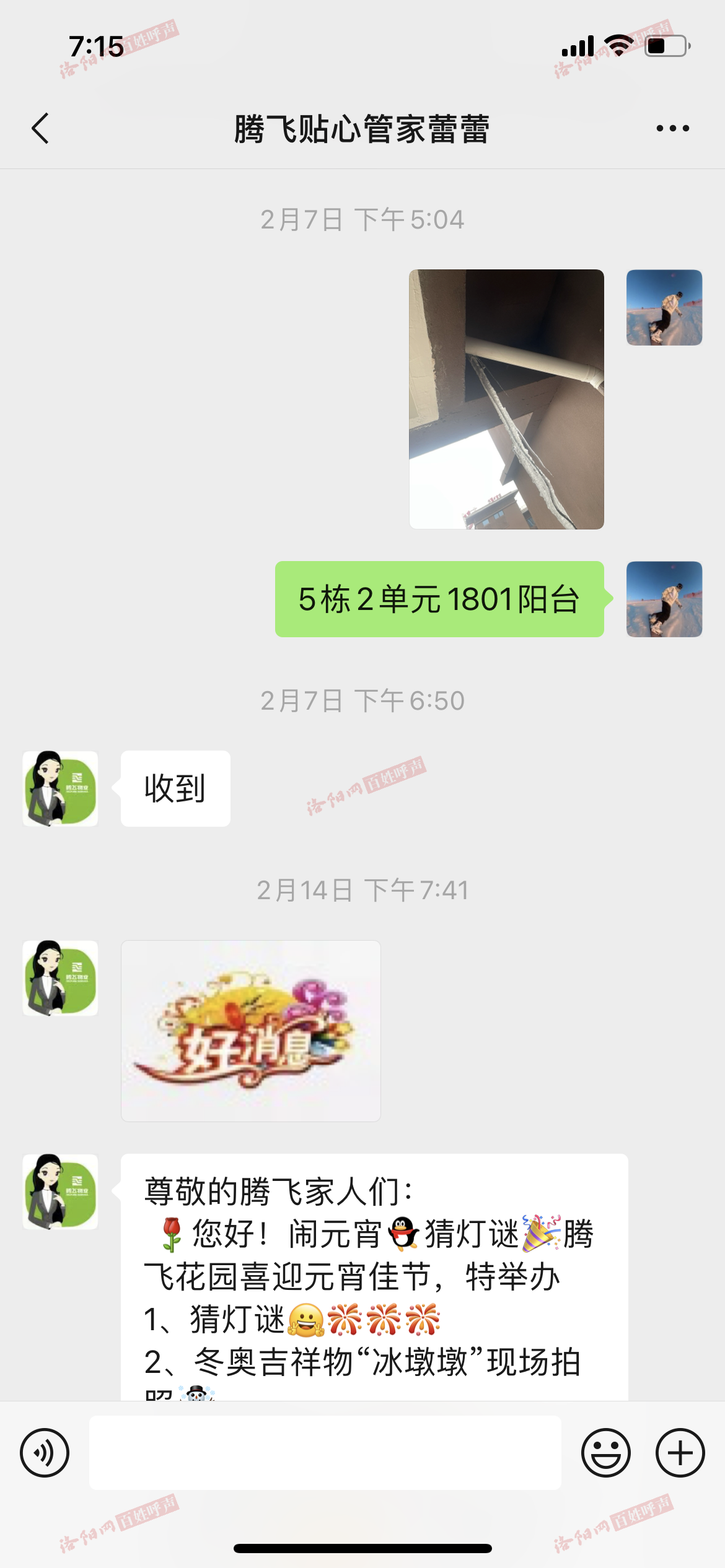Open the sent balcony pipe photo
This screenshot has height=1568, width=725.
coord(506,399)
